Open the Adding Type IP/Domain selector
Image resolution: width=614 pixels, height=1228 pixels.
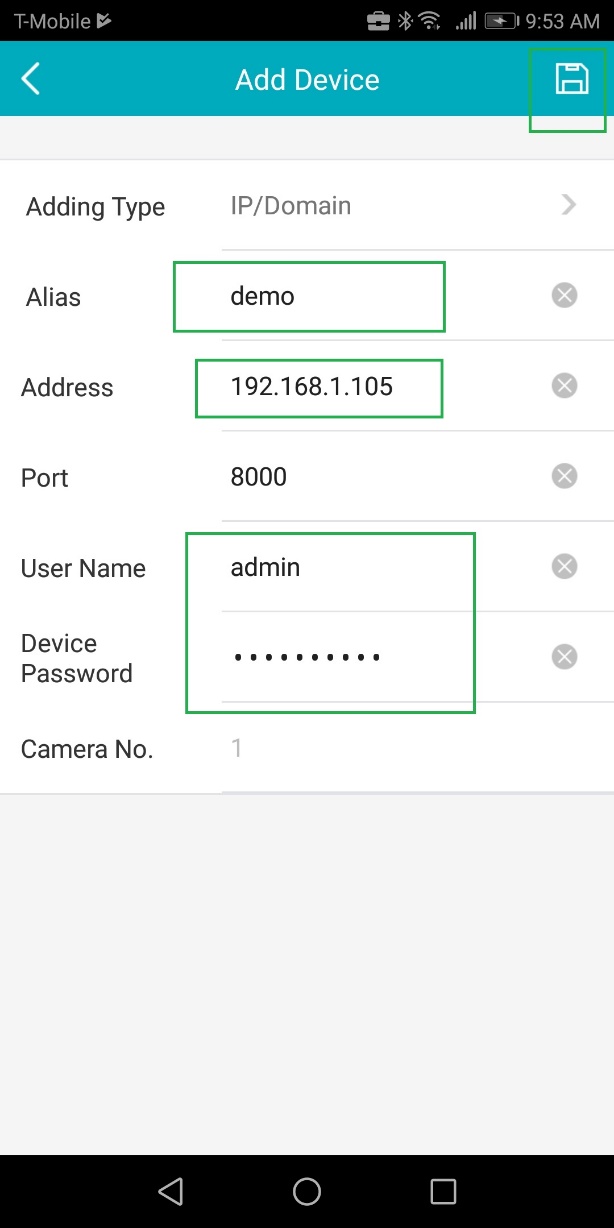[x=400, y=206]
